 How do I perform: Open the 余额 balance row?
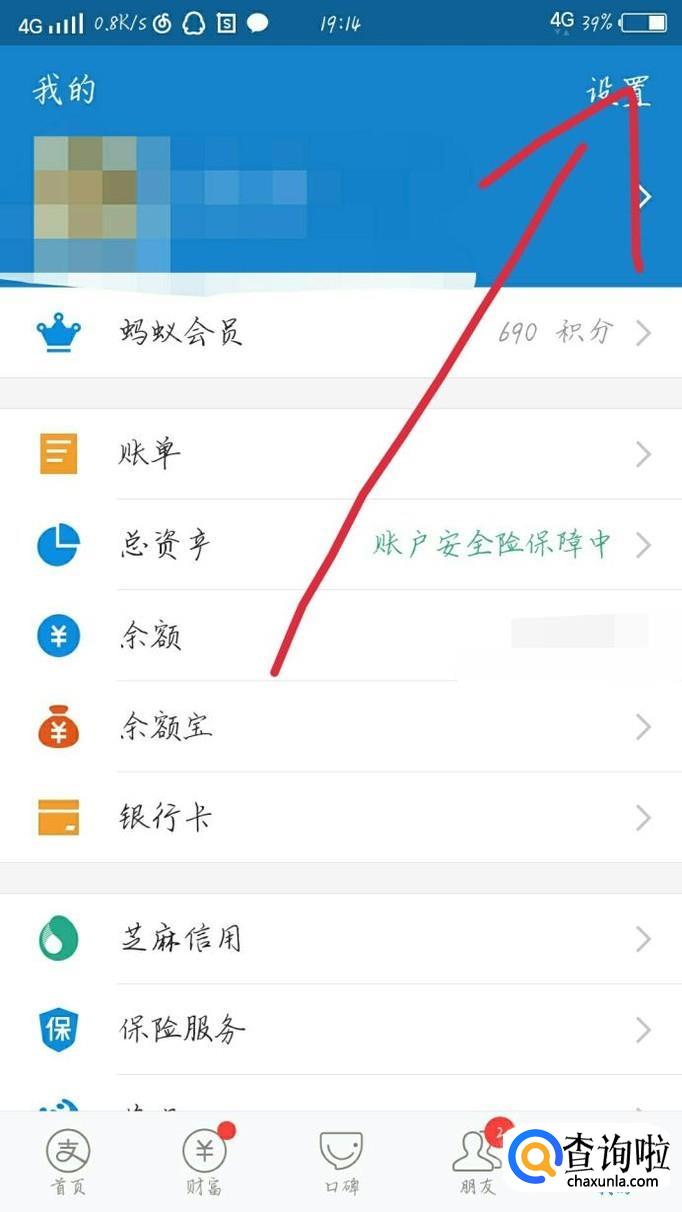(340, 636)
